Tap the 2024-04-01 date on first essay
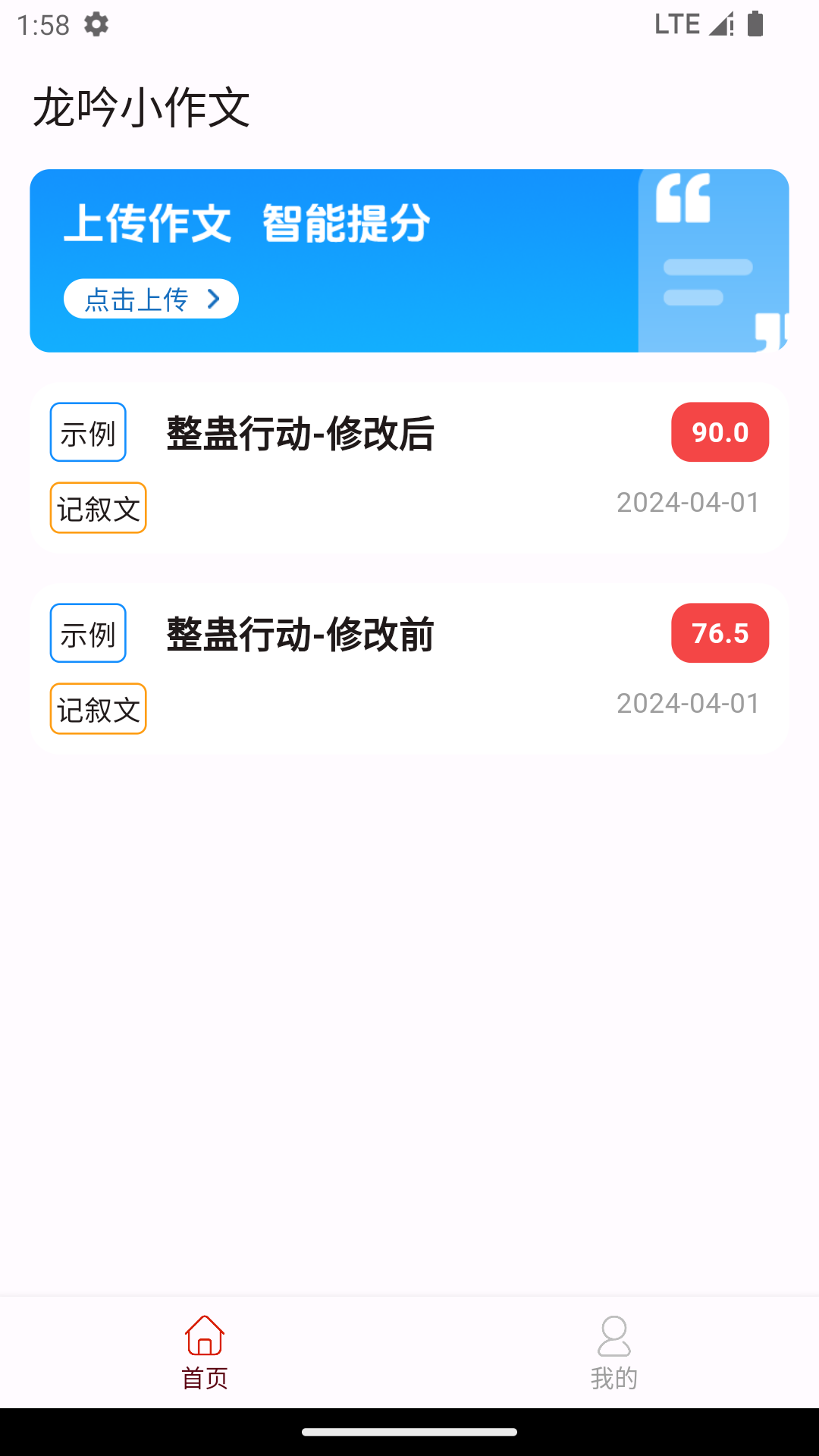This screenshot has height=1456, width=819. pos(687,501)
